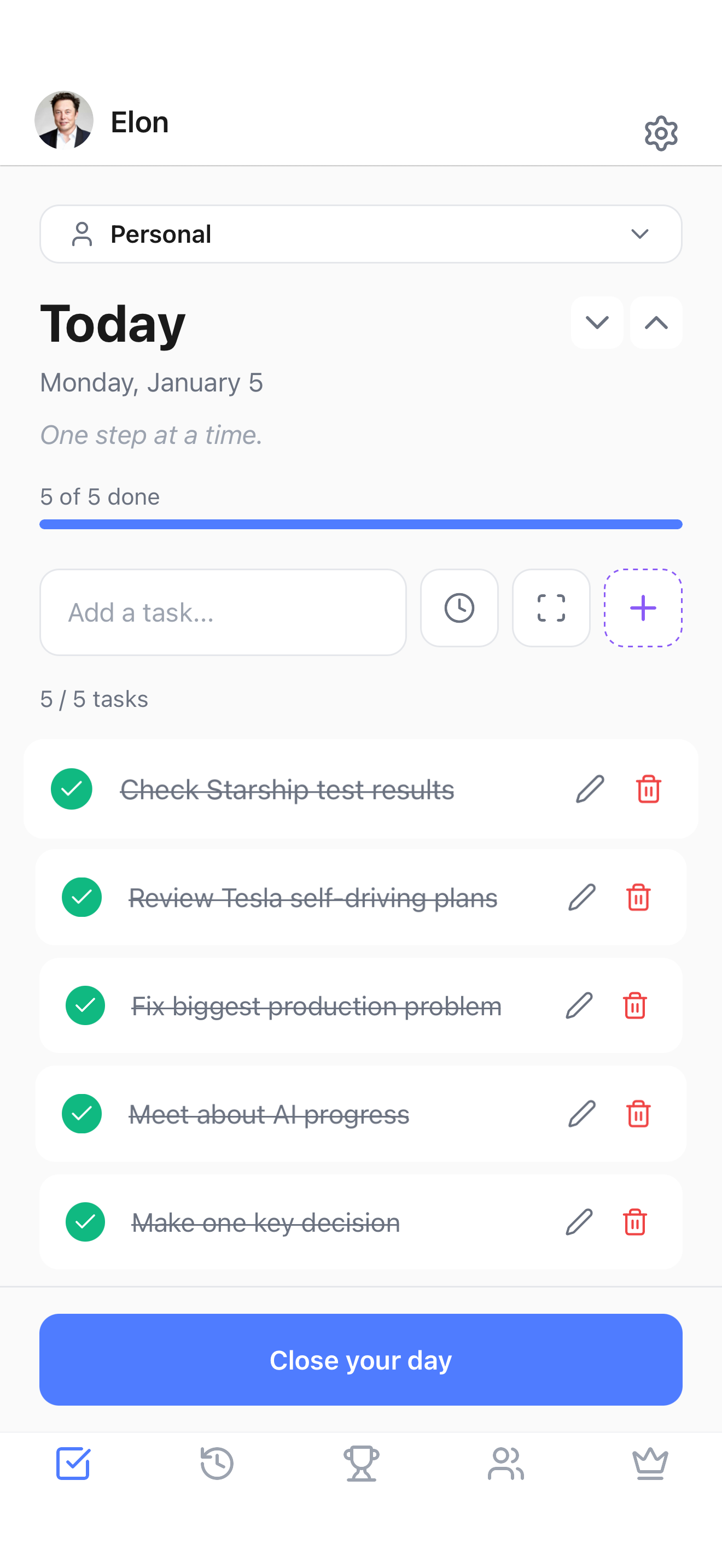Click the blue progress bar
Image resolution: width=722 pixels, height=1568 pixels.
click(x=361, y=523)
